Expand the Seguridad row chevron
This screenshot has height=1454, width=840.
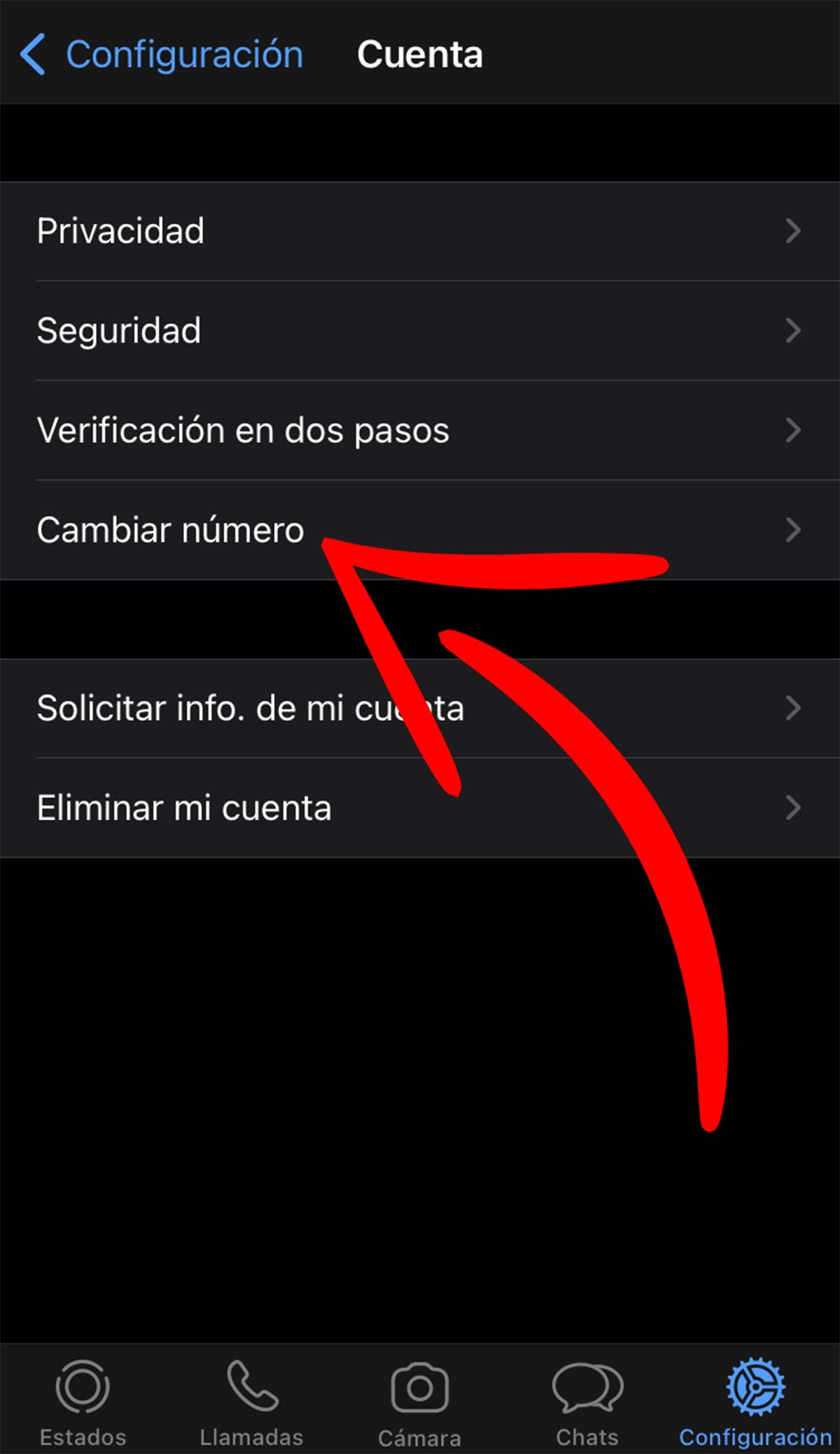[792, 330]
